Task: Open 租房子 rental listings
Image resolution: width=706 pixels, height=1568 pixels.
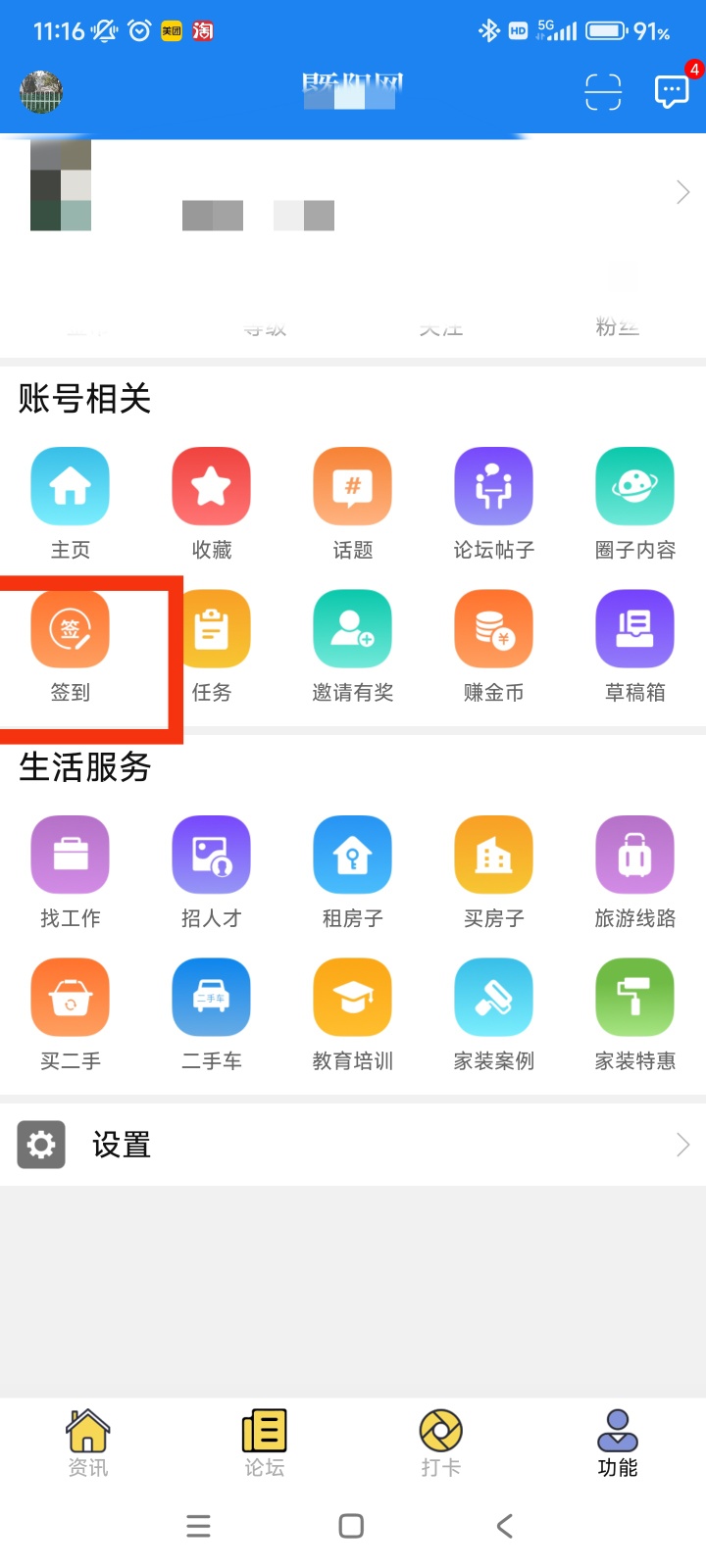Action: 353,872
